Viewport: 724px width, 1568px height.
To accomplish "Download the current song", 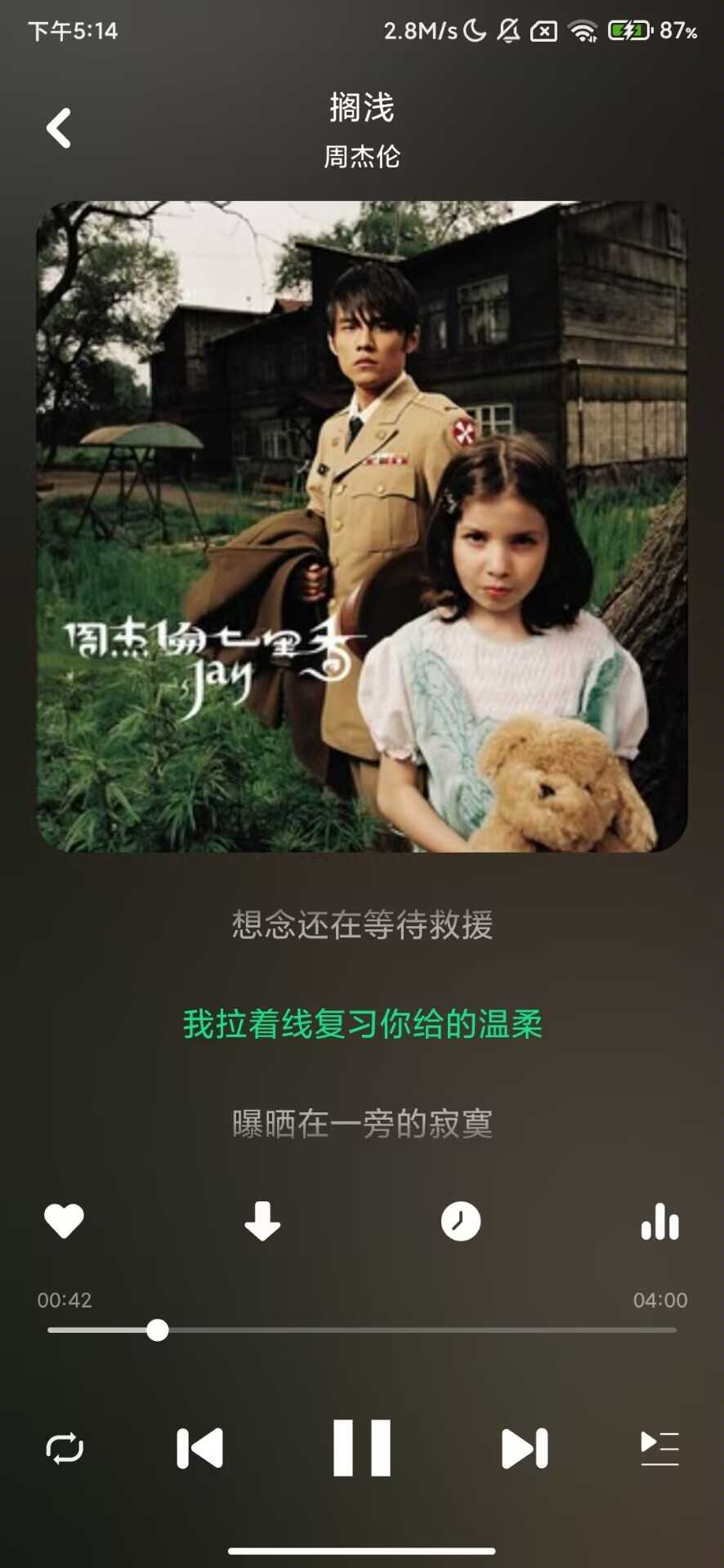I will pyautogui.click(x=262, y=1222).
